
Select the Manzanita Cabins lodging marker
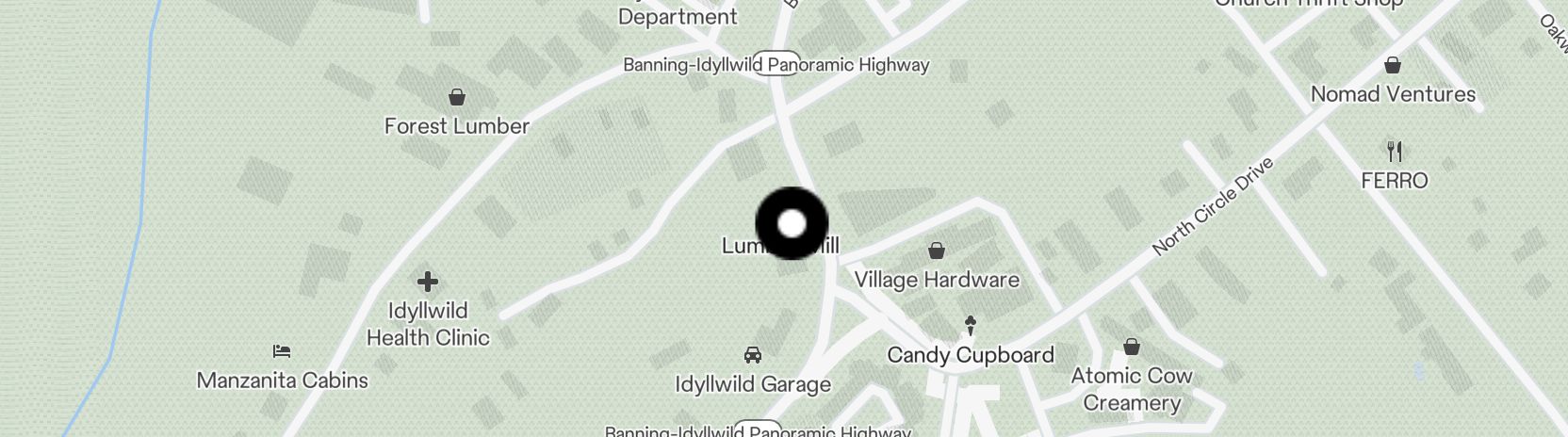(282, 351)
